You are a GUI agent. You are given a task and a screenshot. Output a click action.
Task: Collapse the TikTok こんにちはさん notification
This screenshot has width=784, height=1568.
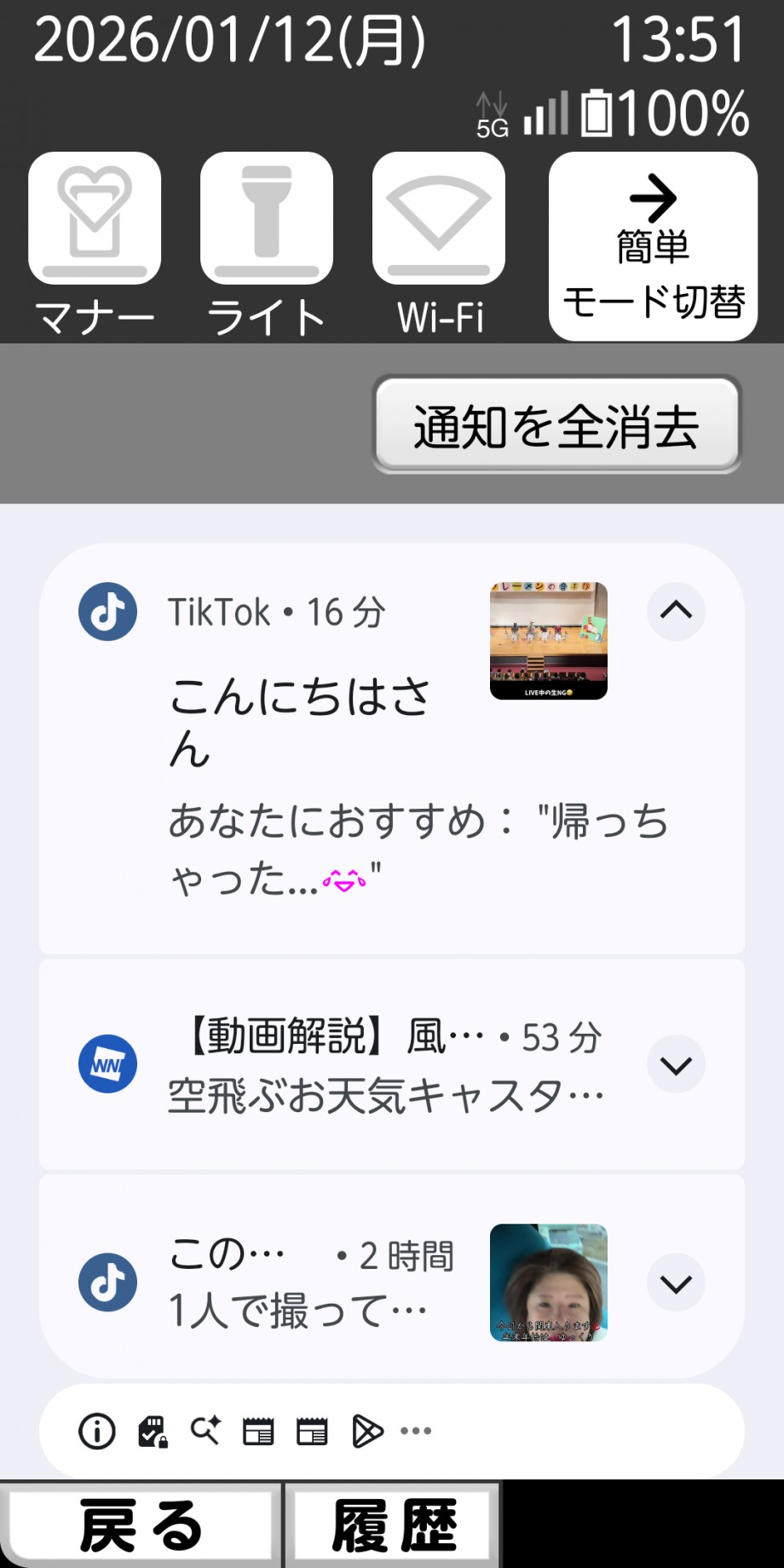(x=676, y=611)
